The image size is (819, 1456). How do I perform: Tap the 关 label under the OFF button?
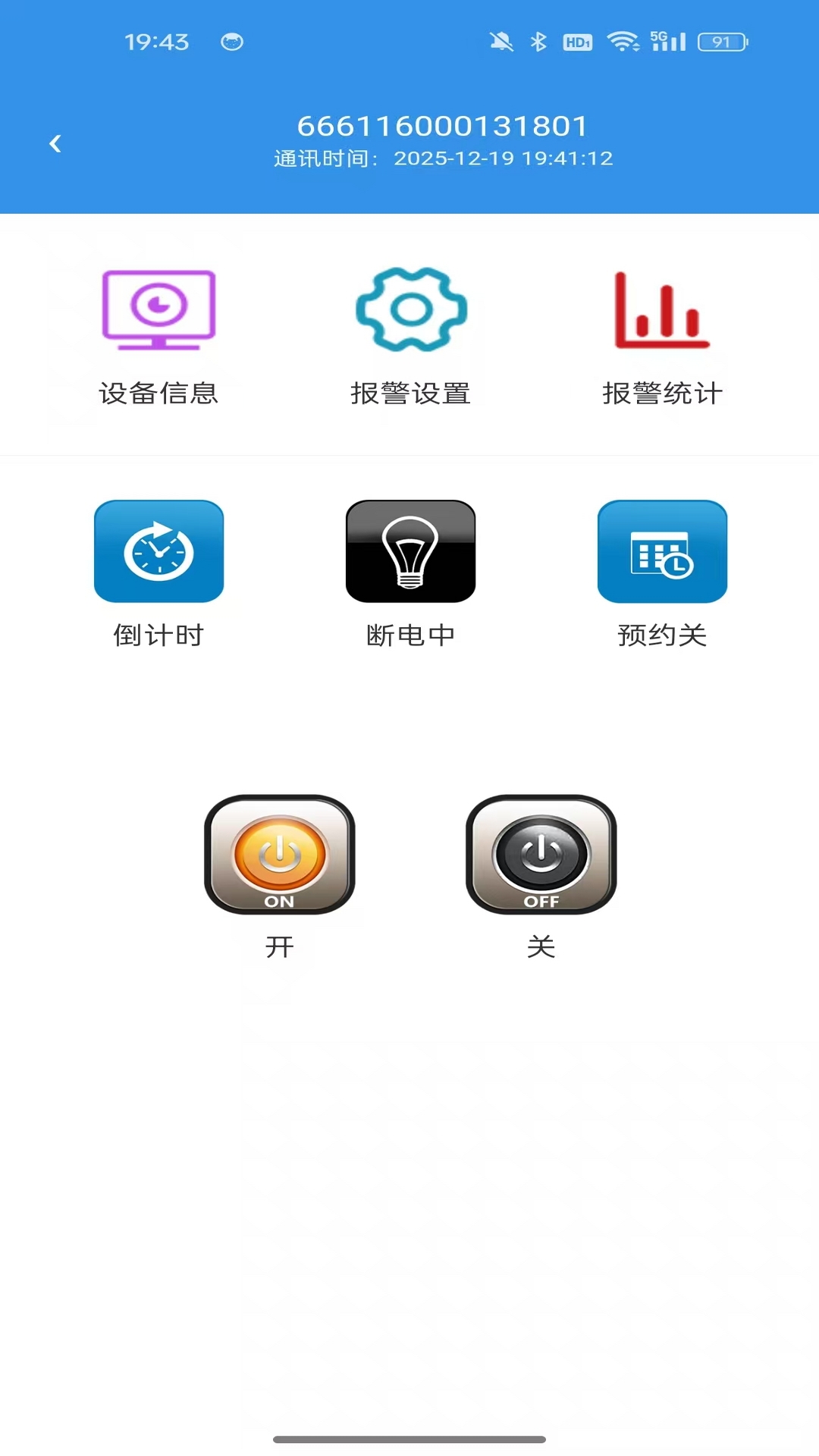pos(541,946)
